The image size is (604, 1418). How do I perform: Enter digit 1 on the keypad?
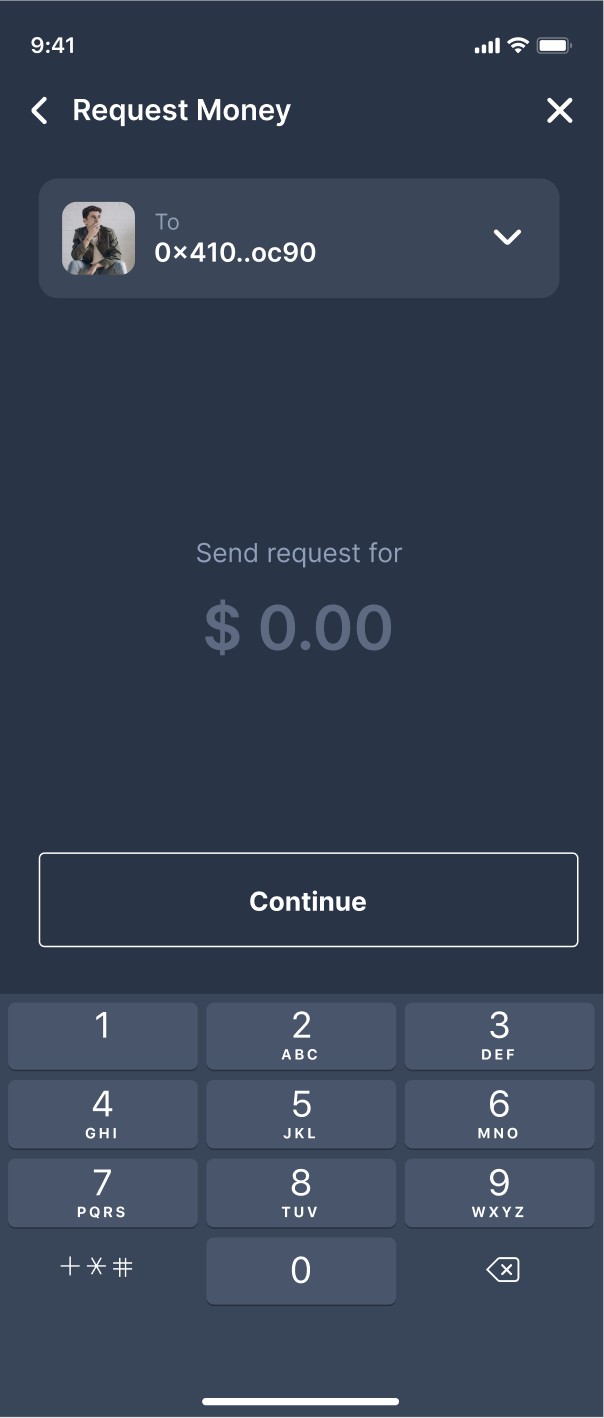102,1036
